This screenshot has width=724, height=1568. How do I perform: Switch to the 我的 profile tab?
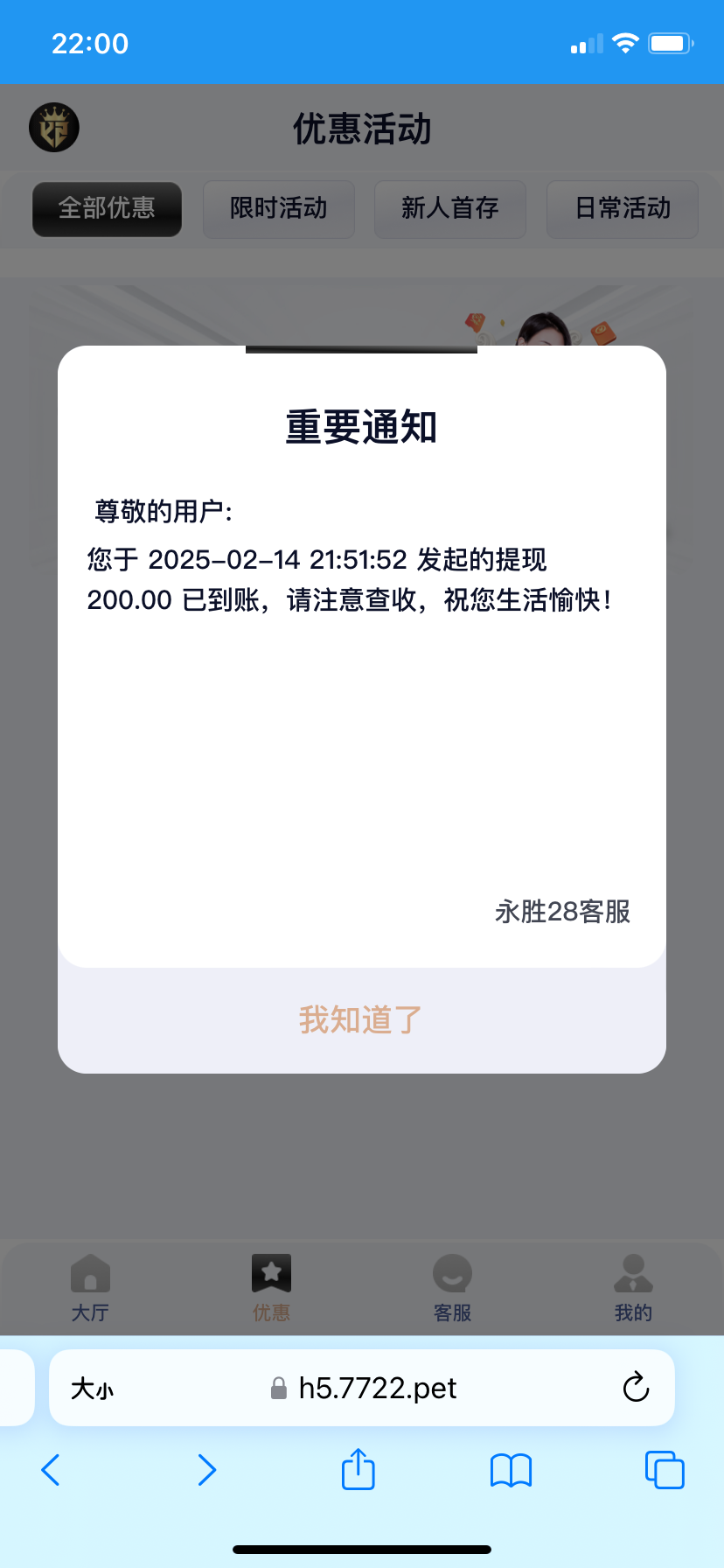633,1287
